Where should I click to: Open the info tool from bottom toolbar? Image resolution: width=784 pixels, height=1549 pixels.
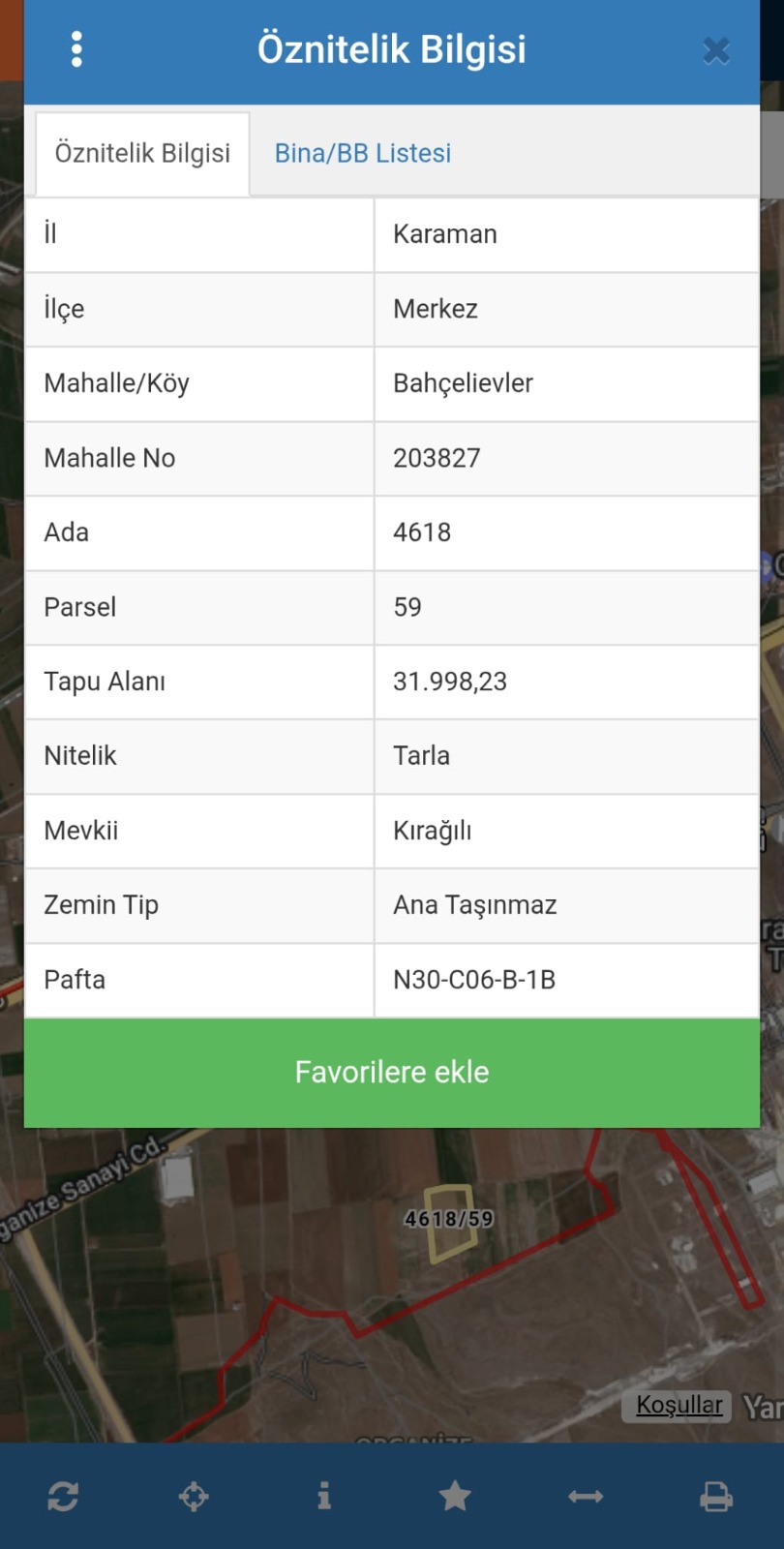point(324,1496)
